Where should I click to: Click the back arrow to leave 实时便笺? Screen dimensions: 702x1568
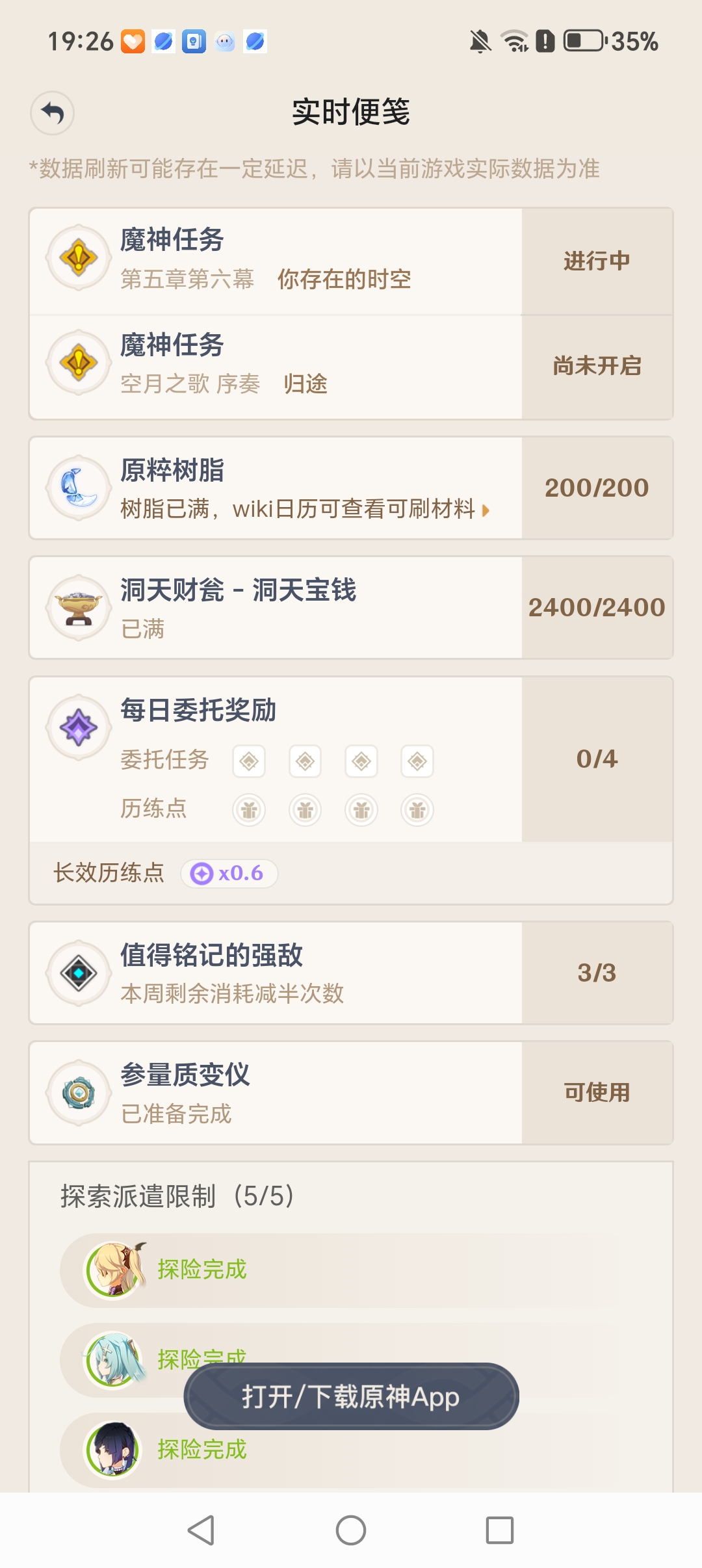(x=52, y=112)
